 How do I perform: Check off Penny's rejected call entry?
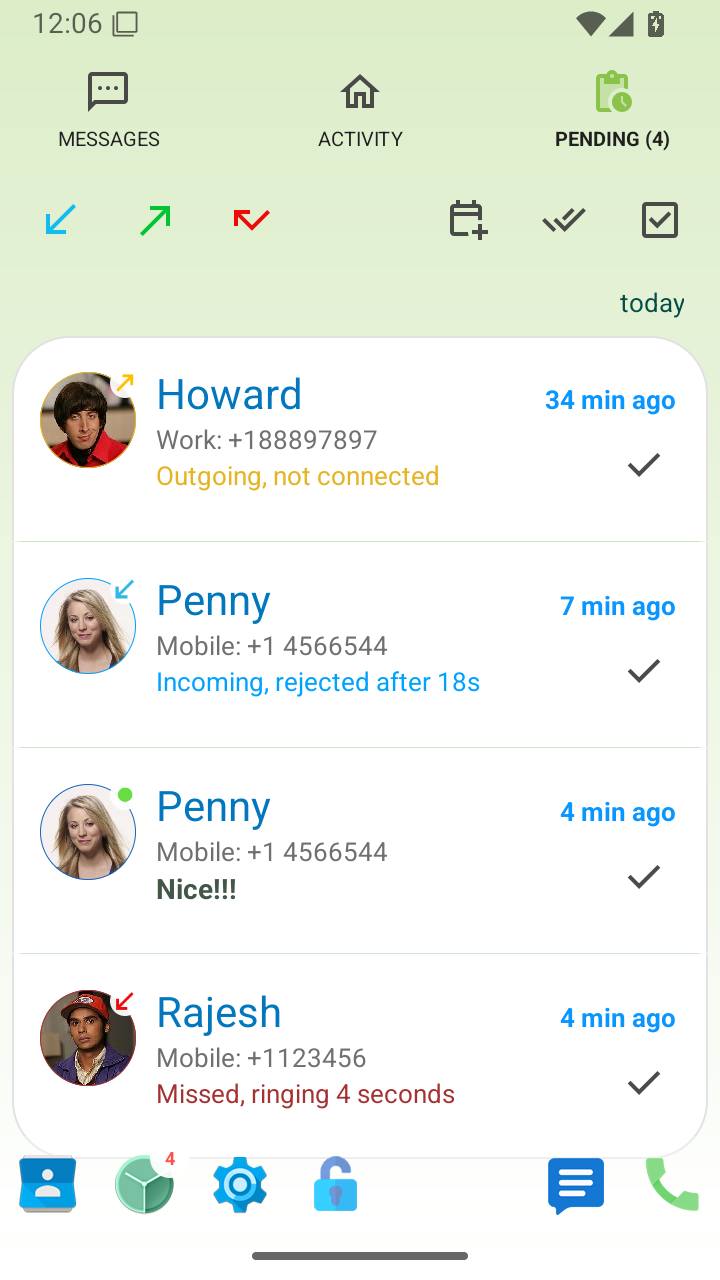click(x=643, y=671)
